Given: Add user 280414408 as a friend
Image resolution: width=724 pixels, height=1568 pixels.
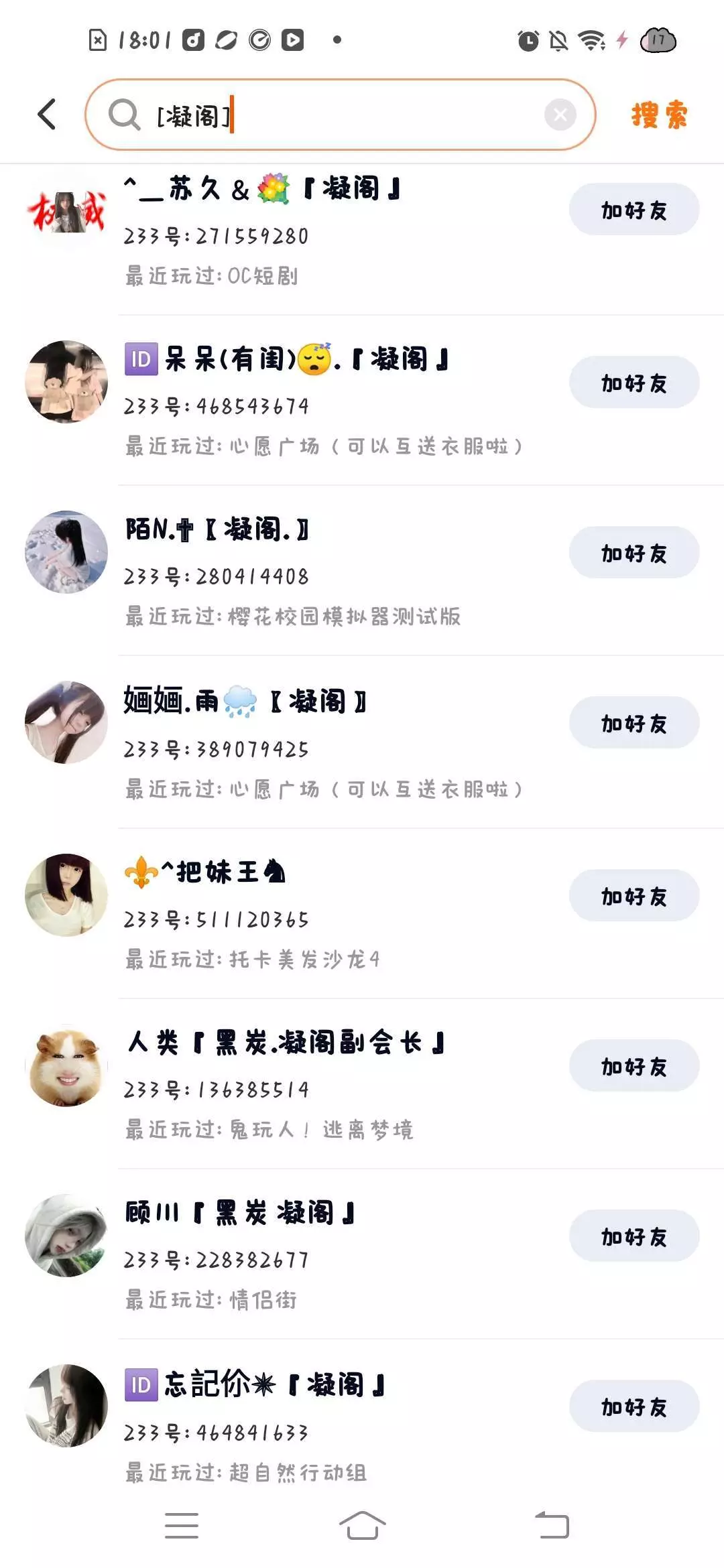Looking at the screenshot, I should 633,553.
